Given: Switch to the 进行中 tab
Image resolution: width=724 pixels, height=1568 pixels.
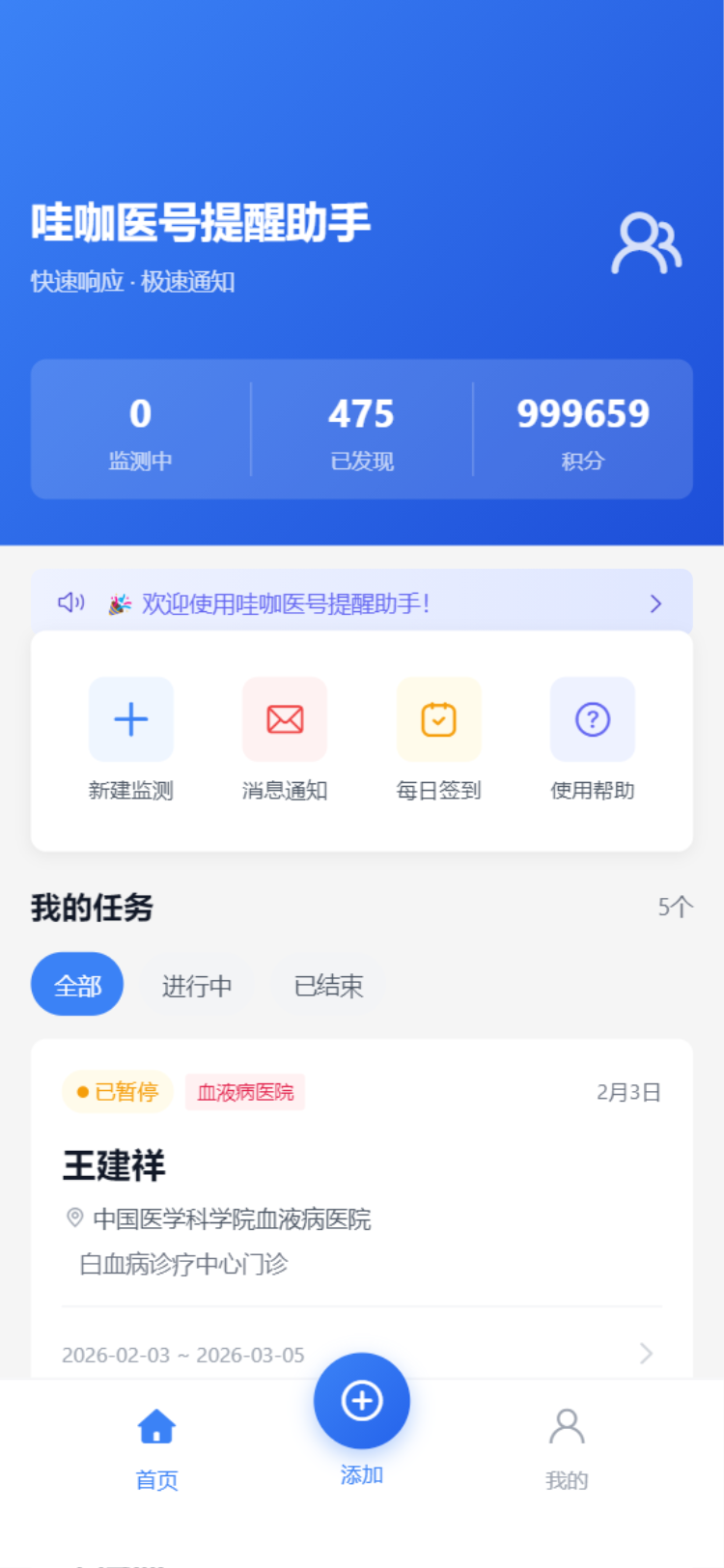Looking at the screenshot, I should click(197, 986).
